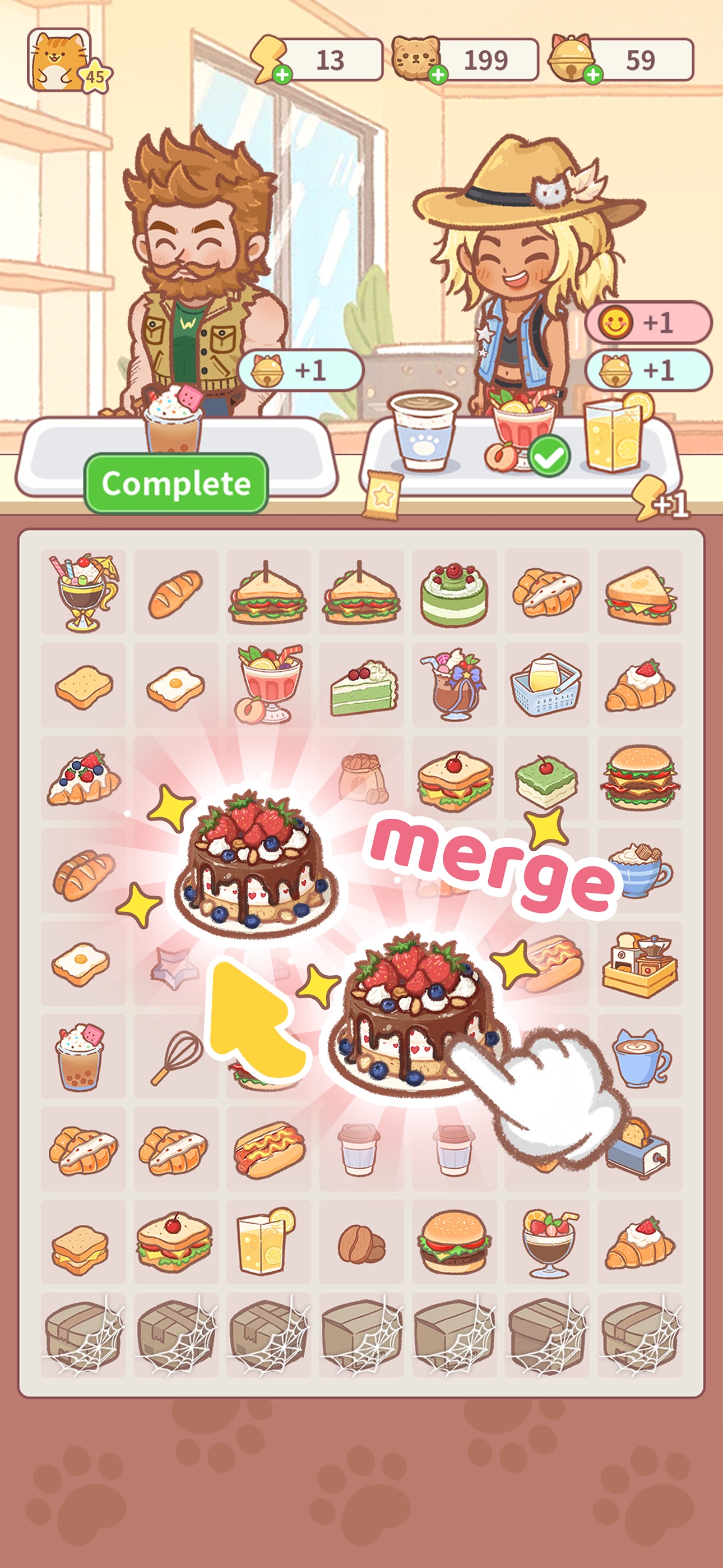Add cat bells via plus icon
This screenshot has width=723, height=1568.
point(593,75)
